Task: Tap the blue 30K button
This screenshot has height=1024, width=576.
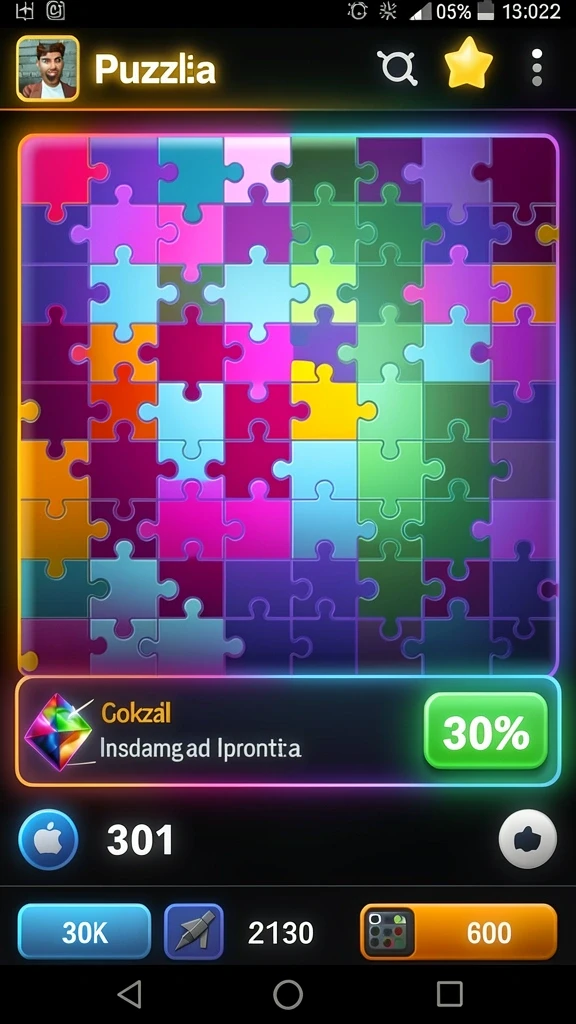Action: coord(84,932)
